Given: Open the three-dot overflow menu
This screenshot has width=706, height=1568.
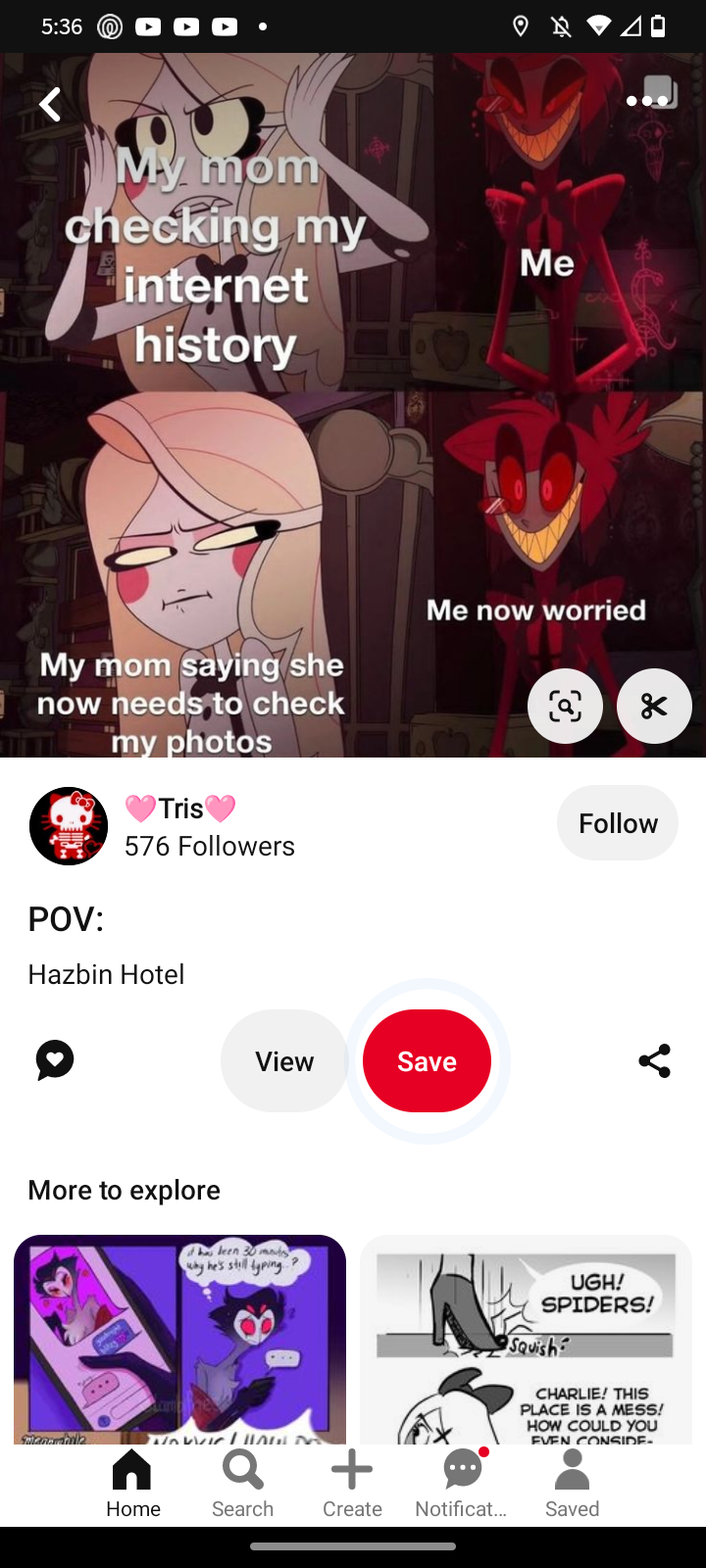Looking at the screenshot, I should (x=647, y=102).
